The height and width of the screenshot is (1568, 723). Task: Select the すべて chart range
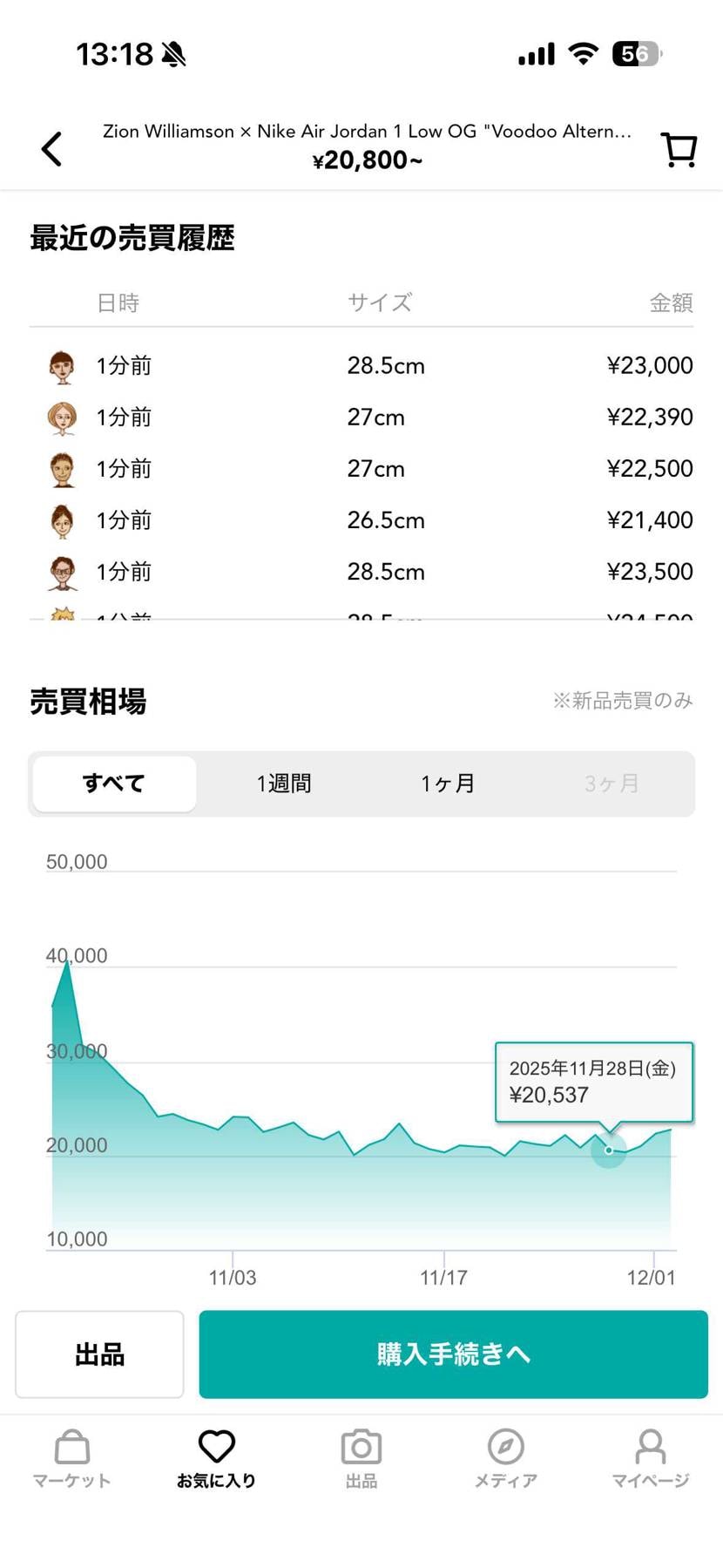click(x=114, y=783)
